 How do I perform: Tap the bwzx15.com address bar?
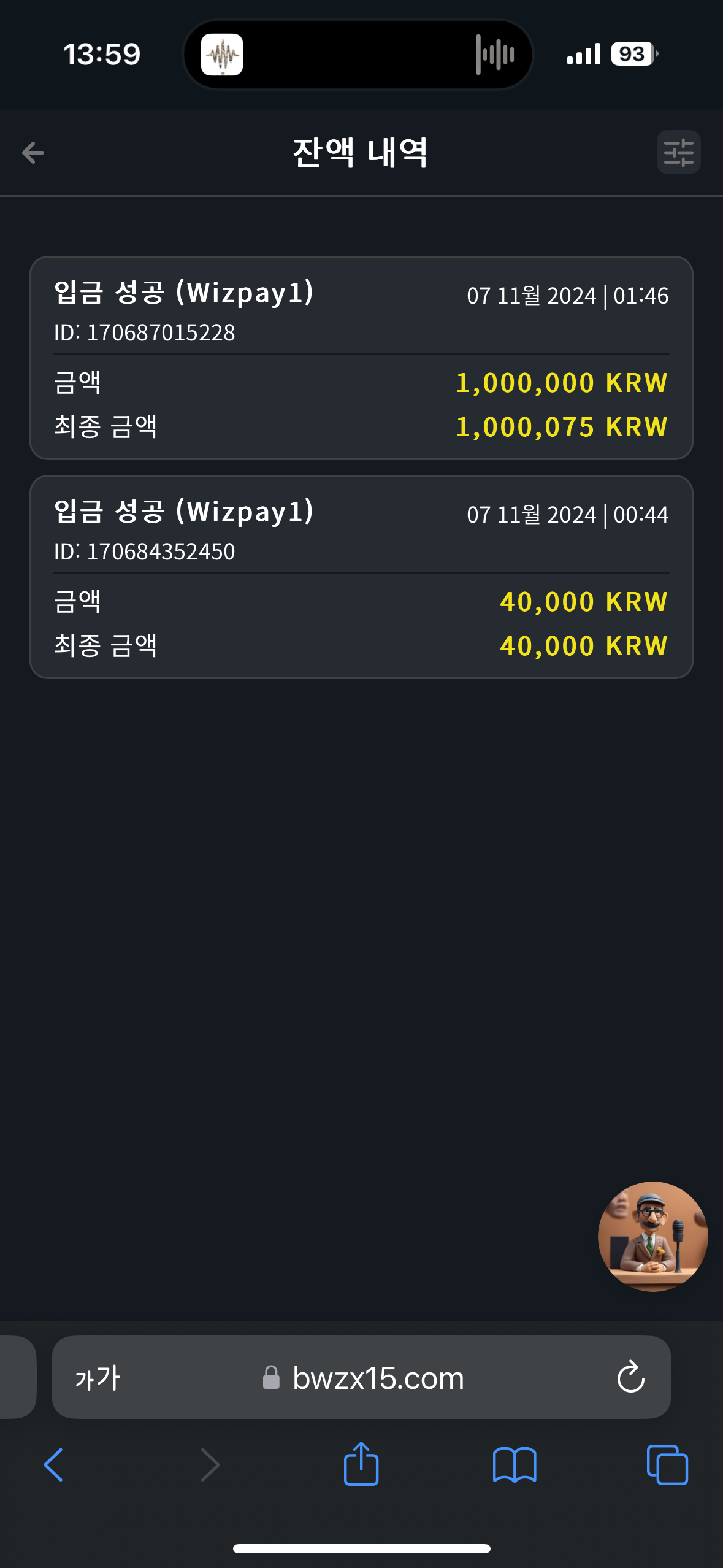pyautogui.click(x=361, y=1377)
